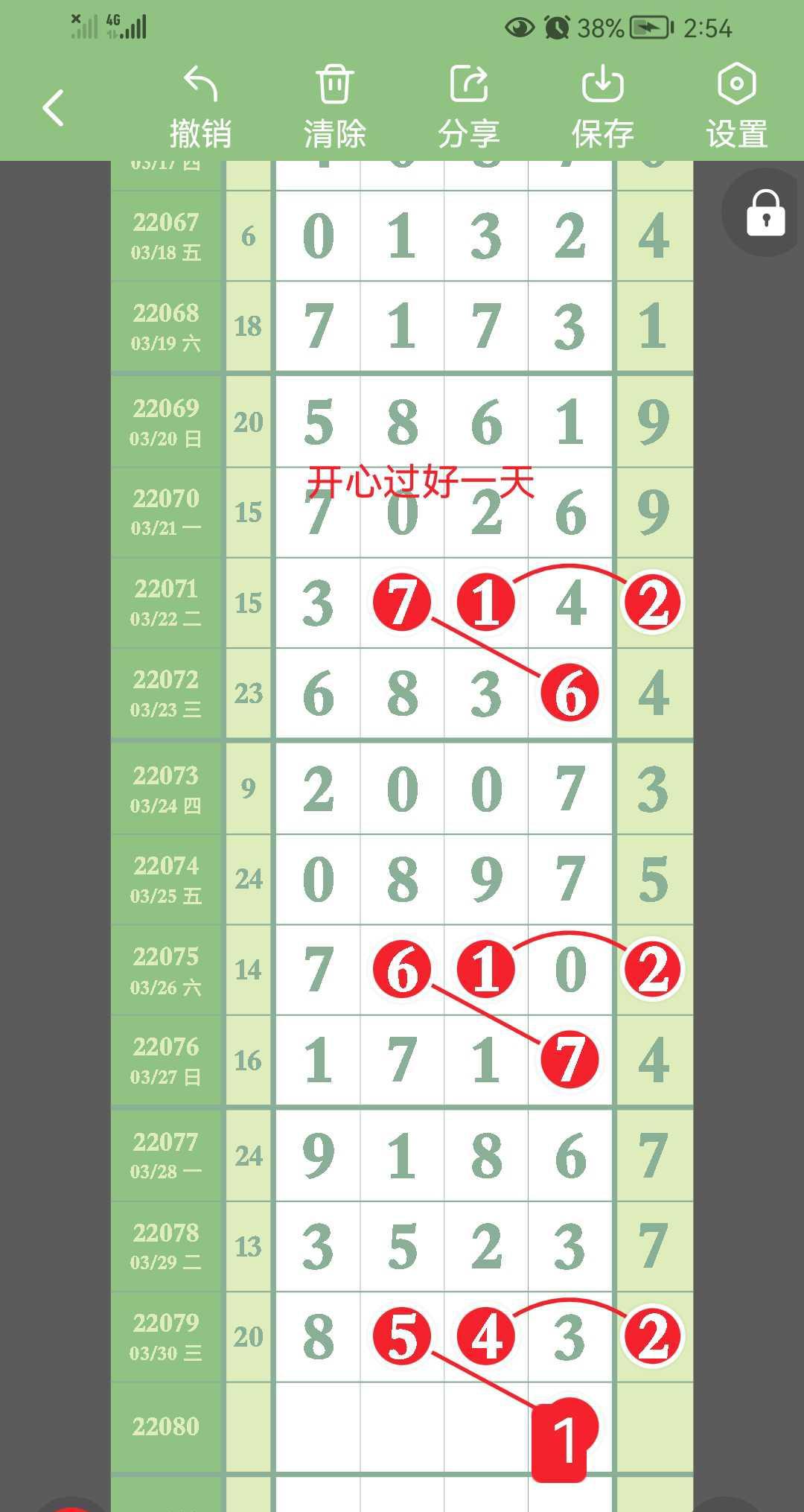Image resolution: width=804 pixels, height=1512 pixels.
Task: Open 设置 settings
Action: (x=736, y=106)
